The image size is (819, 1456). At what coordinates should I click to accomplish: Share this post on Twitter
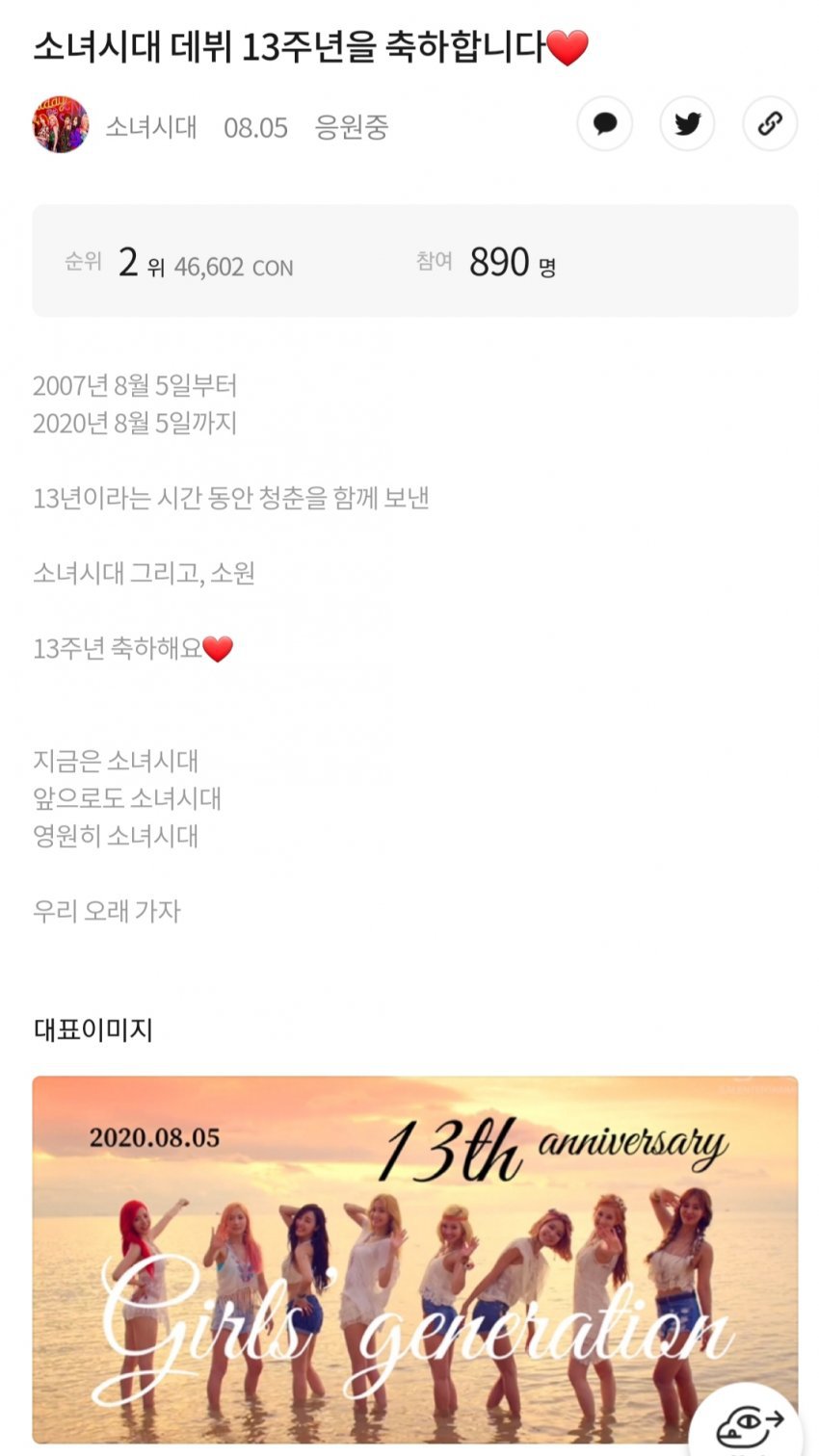[x=687, y=124]
